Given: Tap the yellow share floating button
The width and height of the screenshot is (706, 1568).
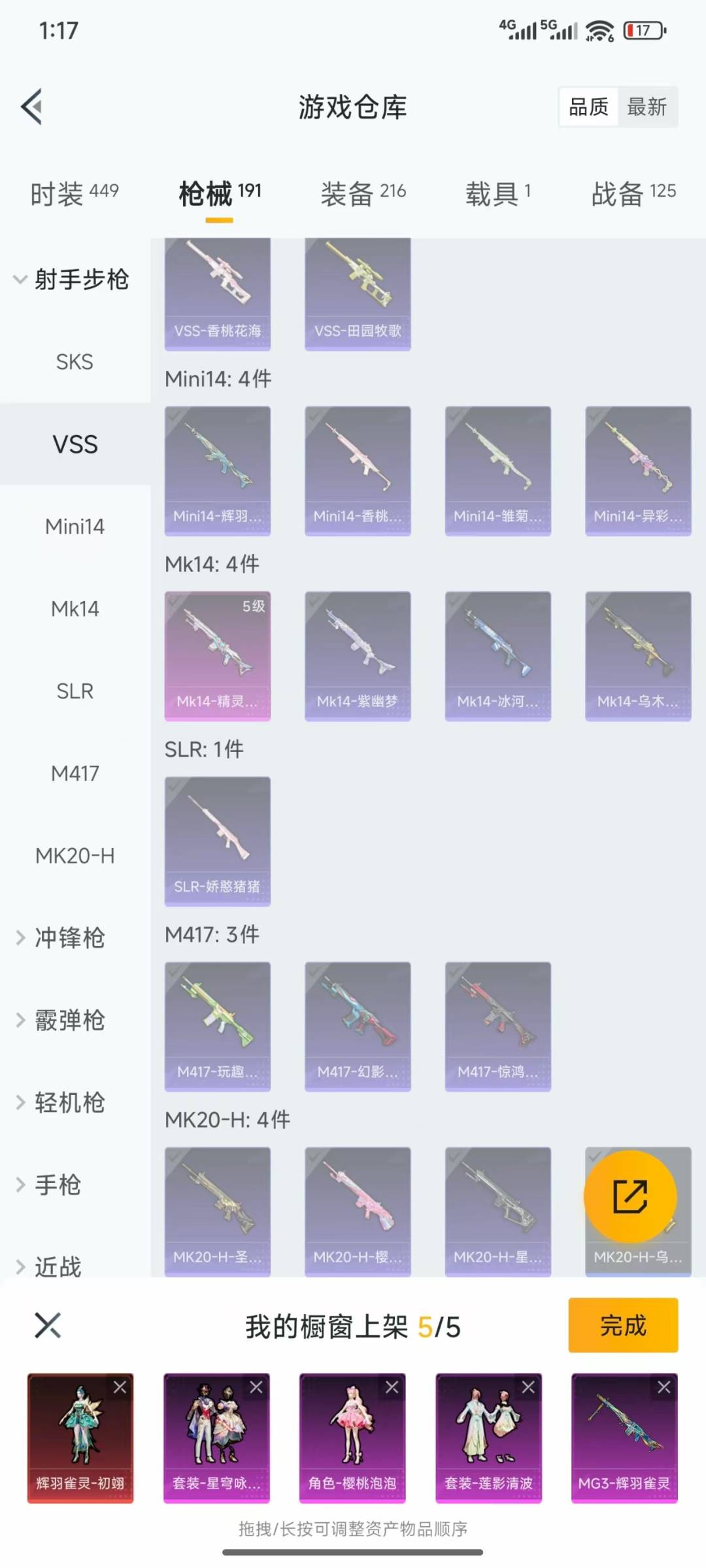Looking at the screenshot, I should coord(630,1196).
